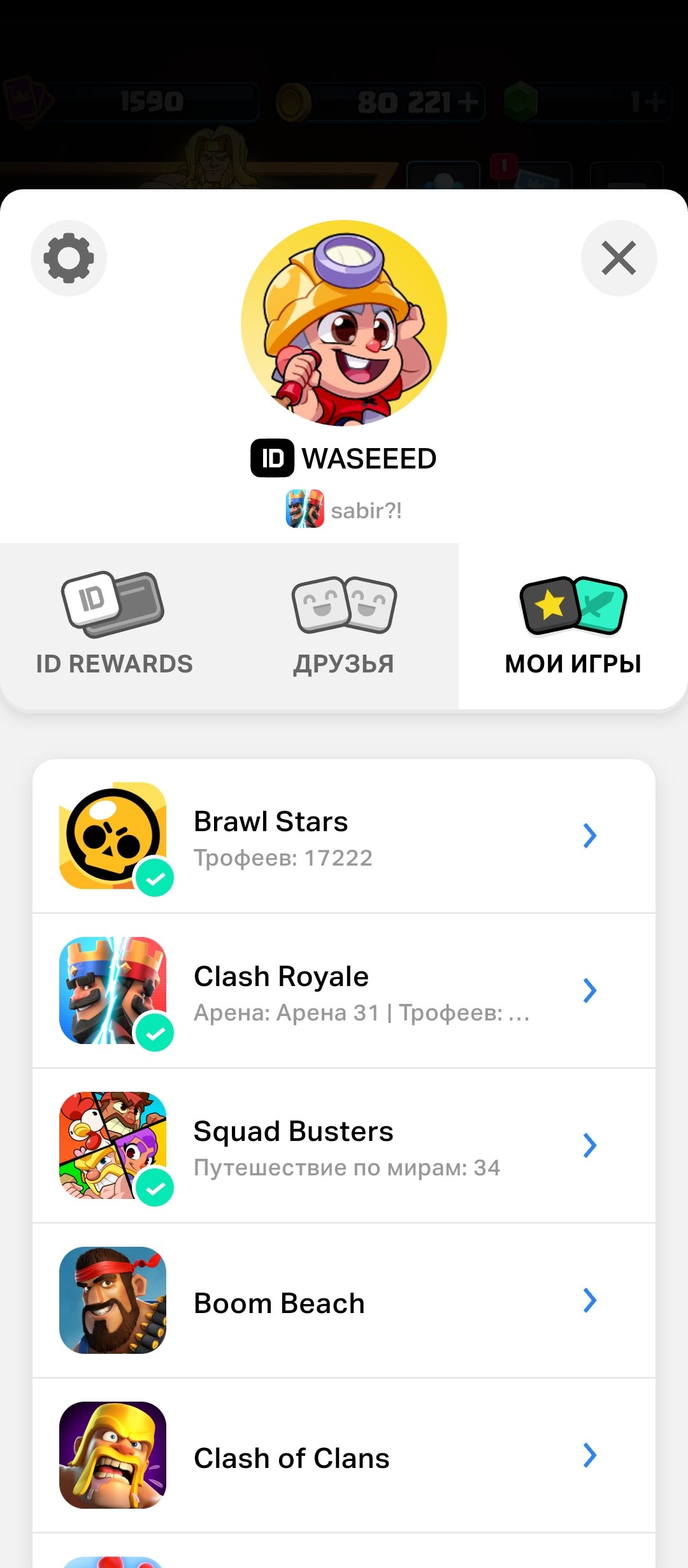Open the Clash of Clans entry

click(344, 1455)
